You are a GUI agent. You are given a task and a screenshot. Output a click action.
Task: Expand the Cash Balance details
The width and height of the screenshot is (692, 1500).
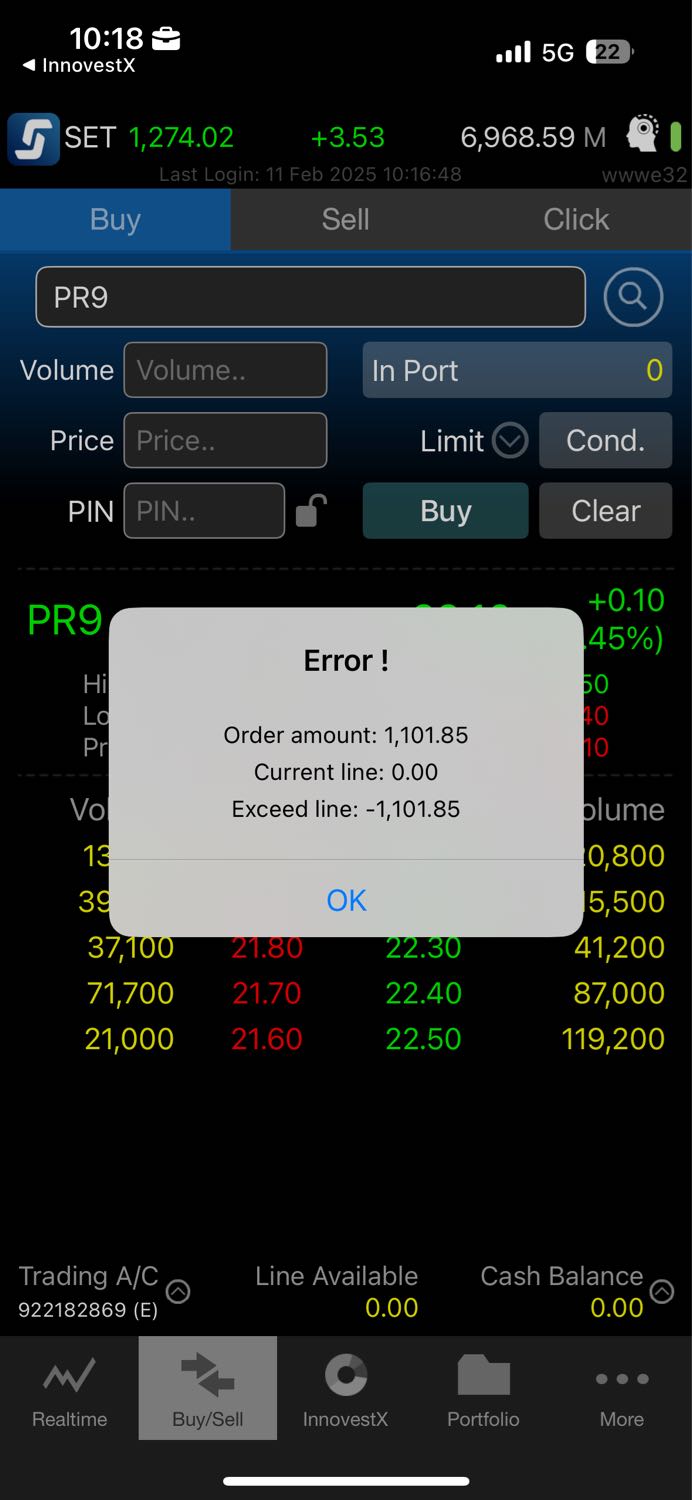(x=662, y=1291)
